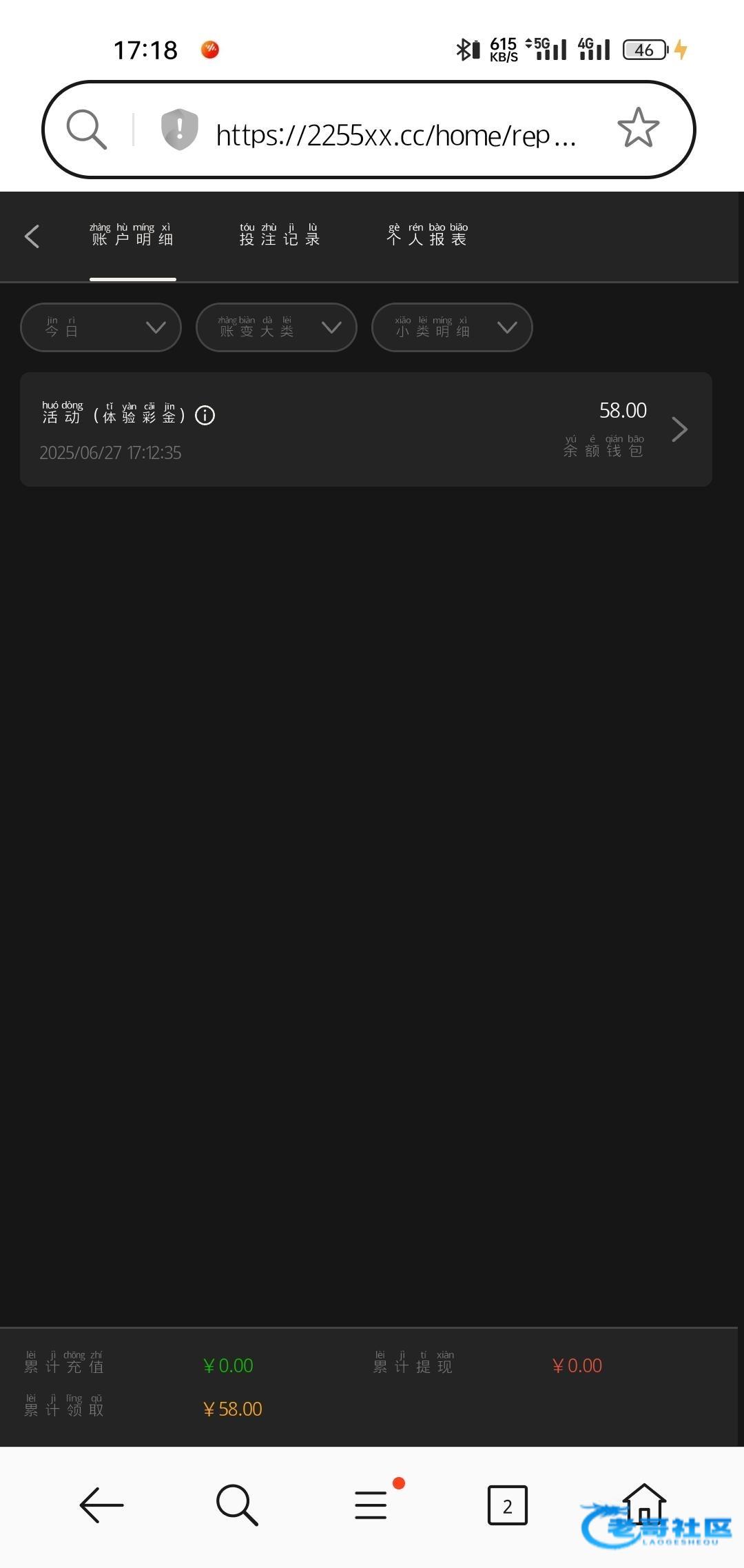Switch to the 投注记录 tab

[280, 236]
